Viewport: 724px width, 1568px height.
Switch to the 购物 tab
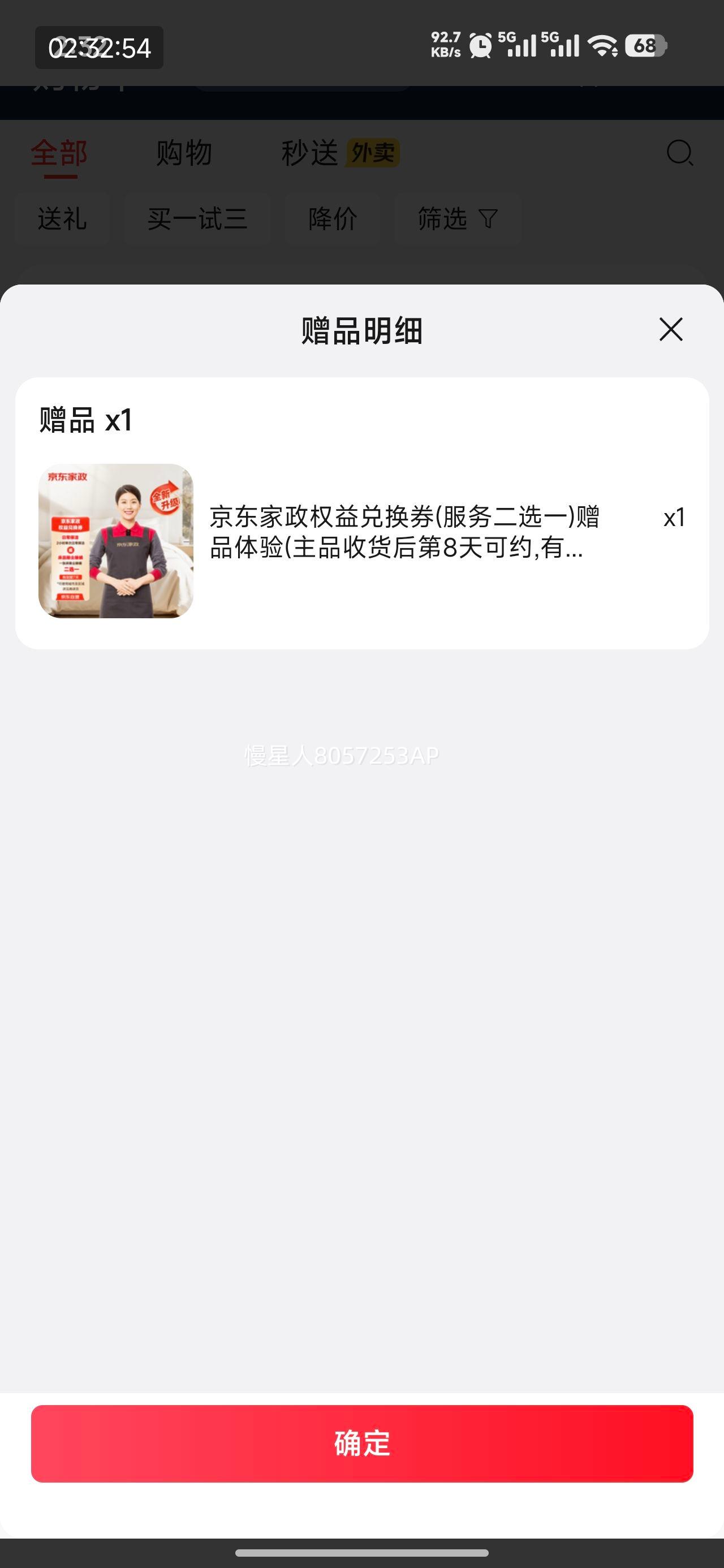pos(183,152)
